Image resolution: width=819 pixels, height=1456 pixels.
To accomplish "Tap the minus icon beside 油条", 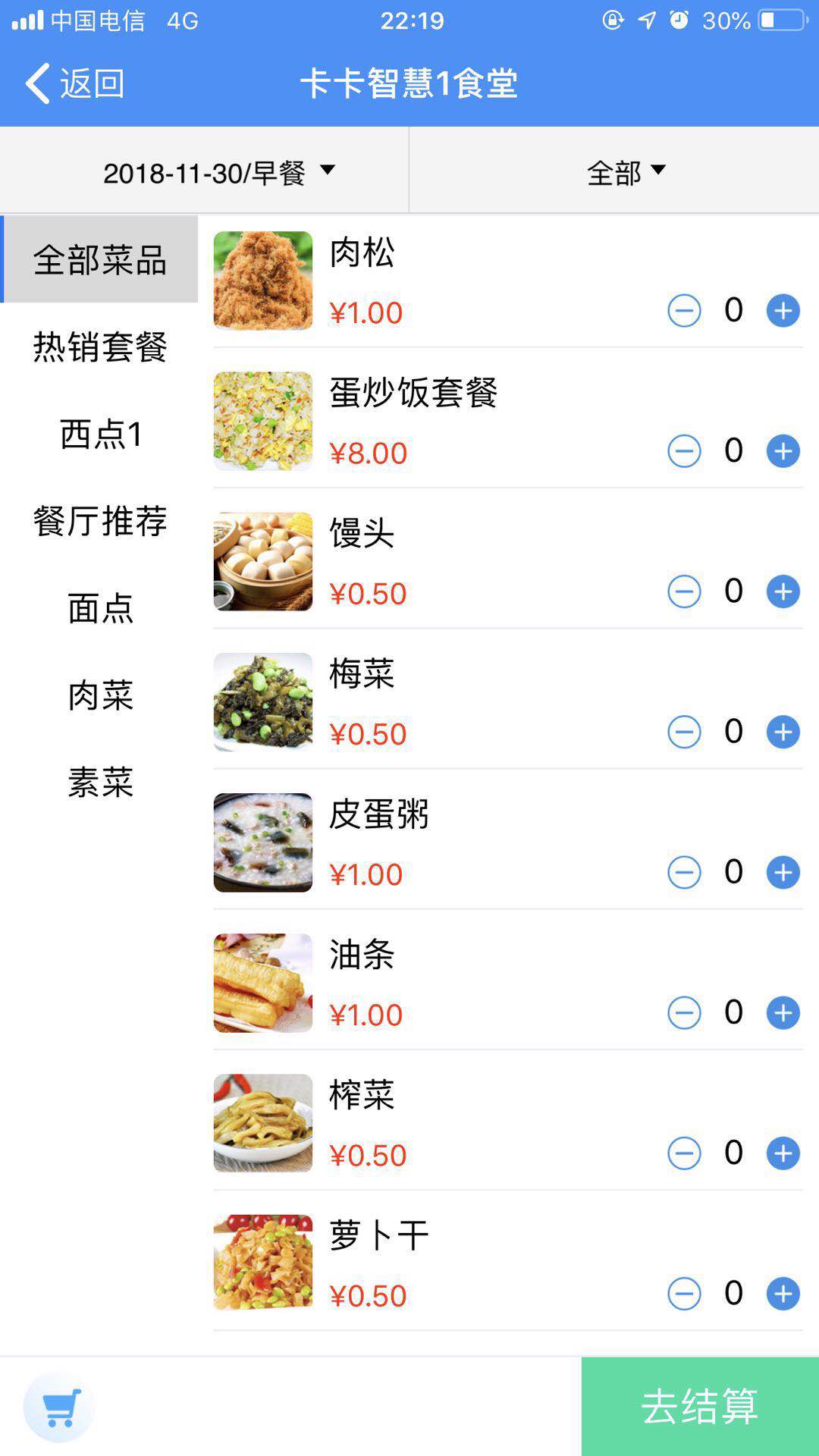I will click(684, 1012).
